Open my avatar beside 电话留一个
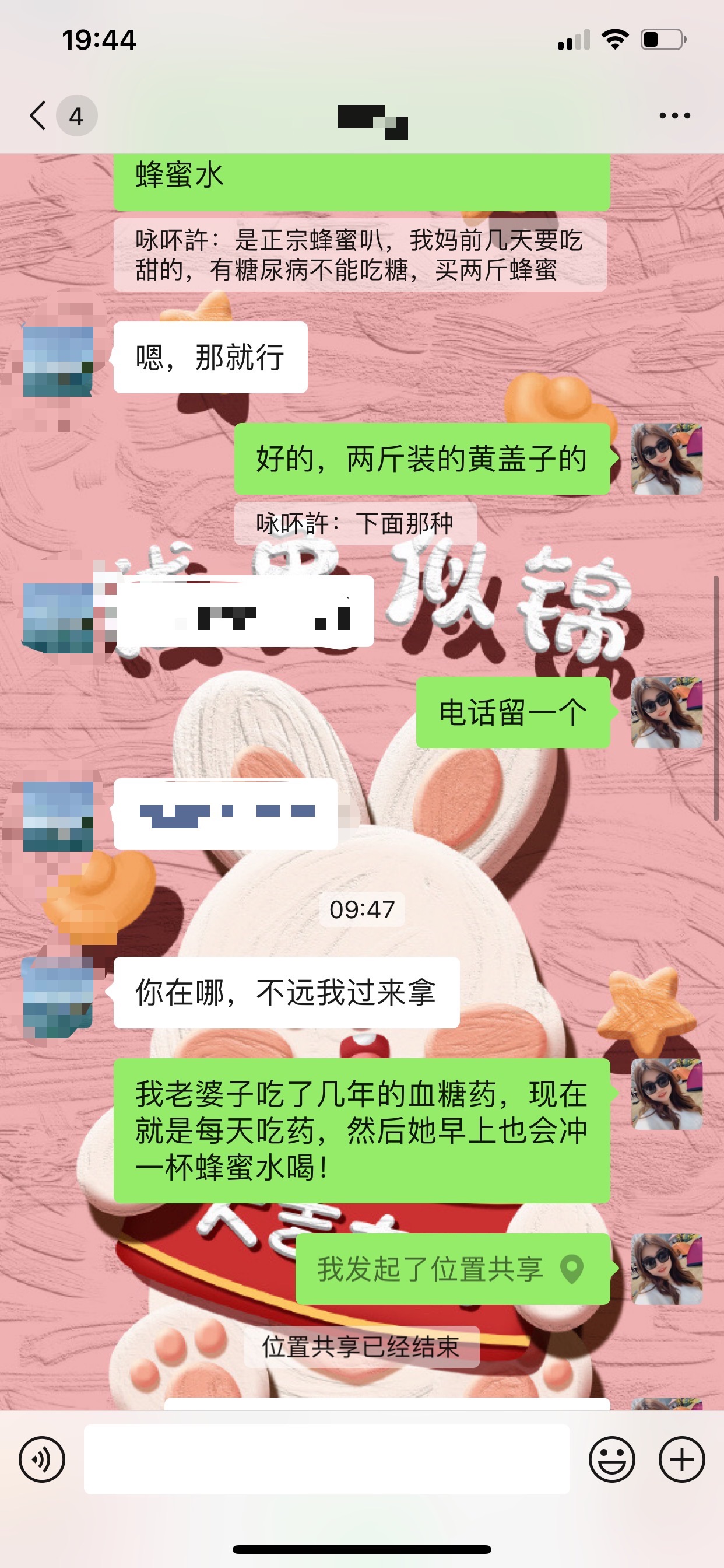 click(x=667, y=712)
